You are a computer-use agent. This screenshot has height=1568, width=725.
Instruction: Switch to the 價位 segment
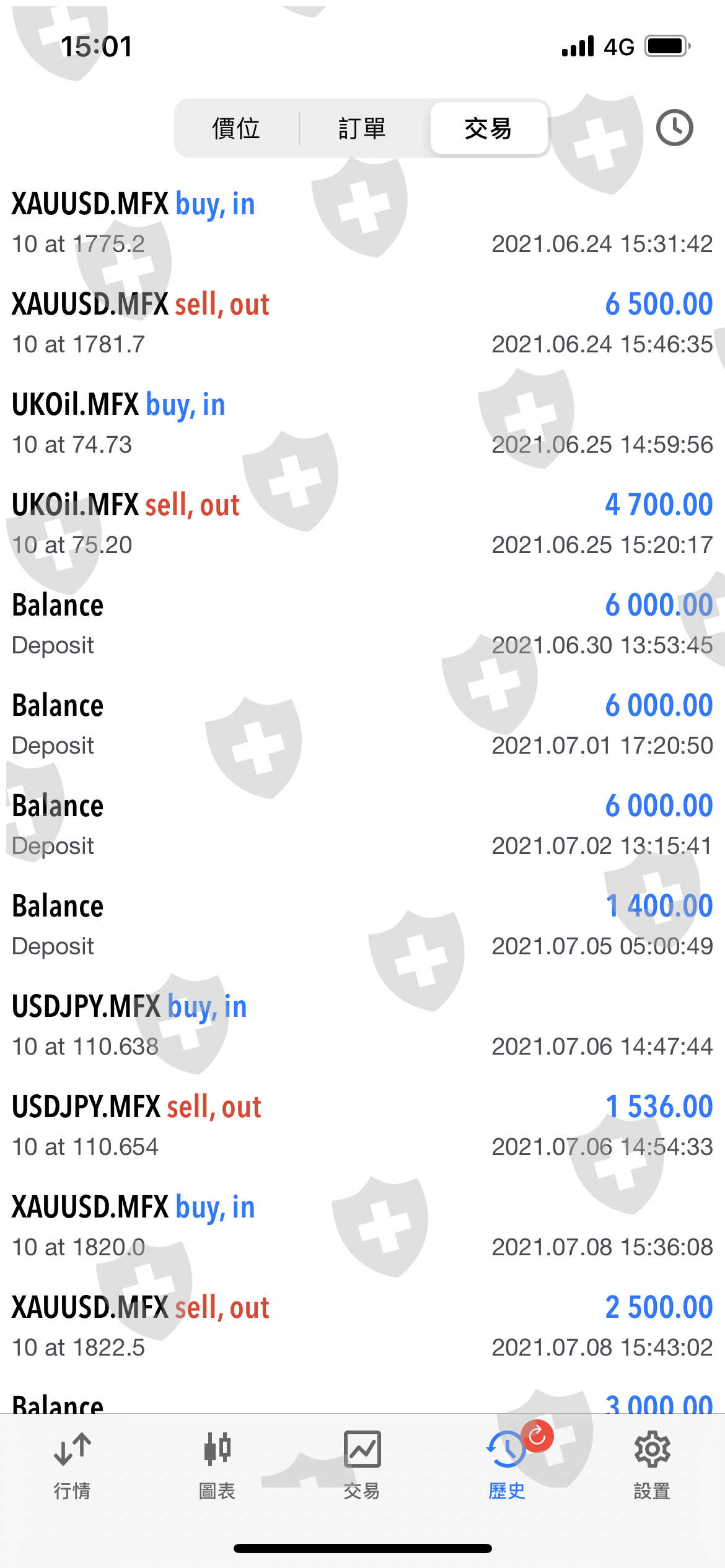[236, 128]
